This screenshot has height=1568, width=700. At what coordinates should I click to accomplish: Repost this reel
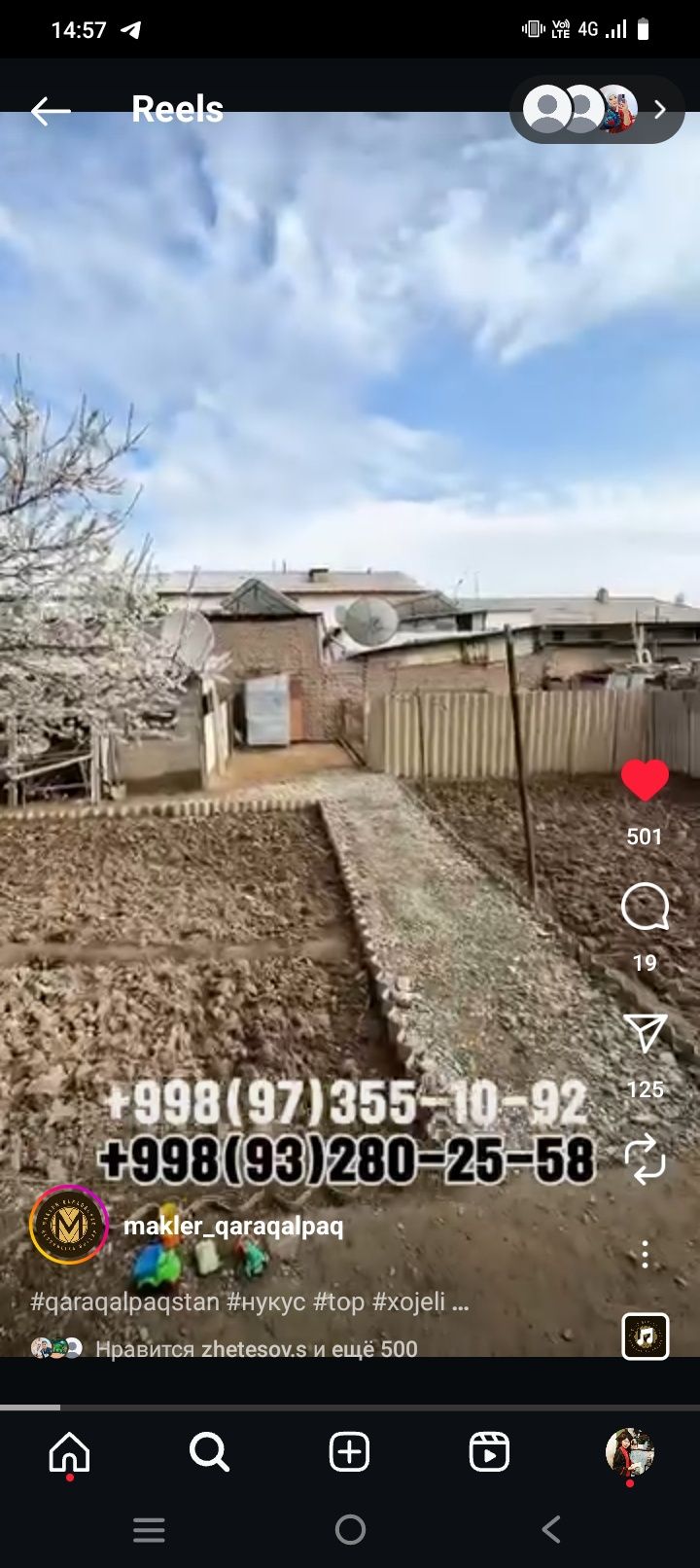pyautogui.click(x=645, y=1159)
